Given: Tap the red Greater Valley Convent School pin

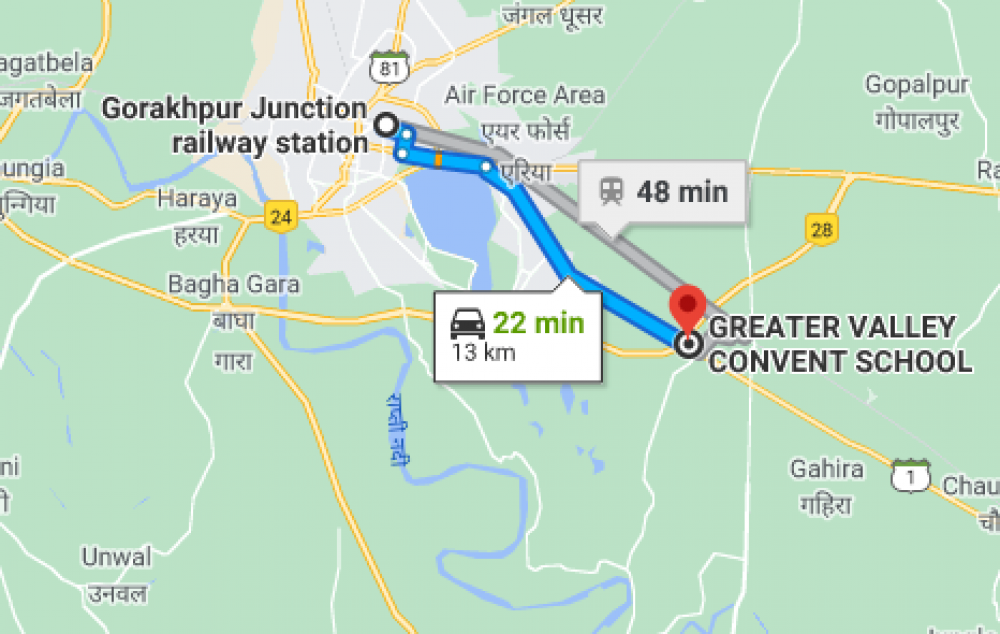Looking at the screenshot, I should point(687,306).
